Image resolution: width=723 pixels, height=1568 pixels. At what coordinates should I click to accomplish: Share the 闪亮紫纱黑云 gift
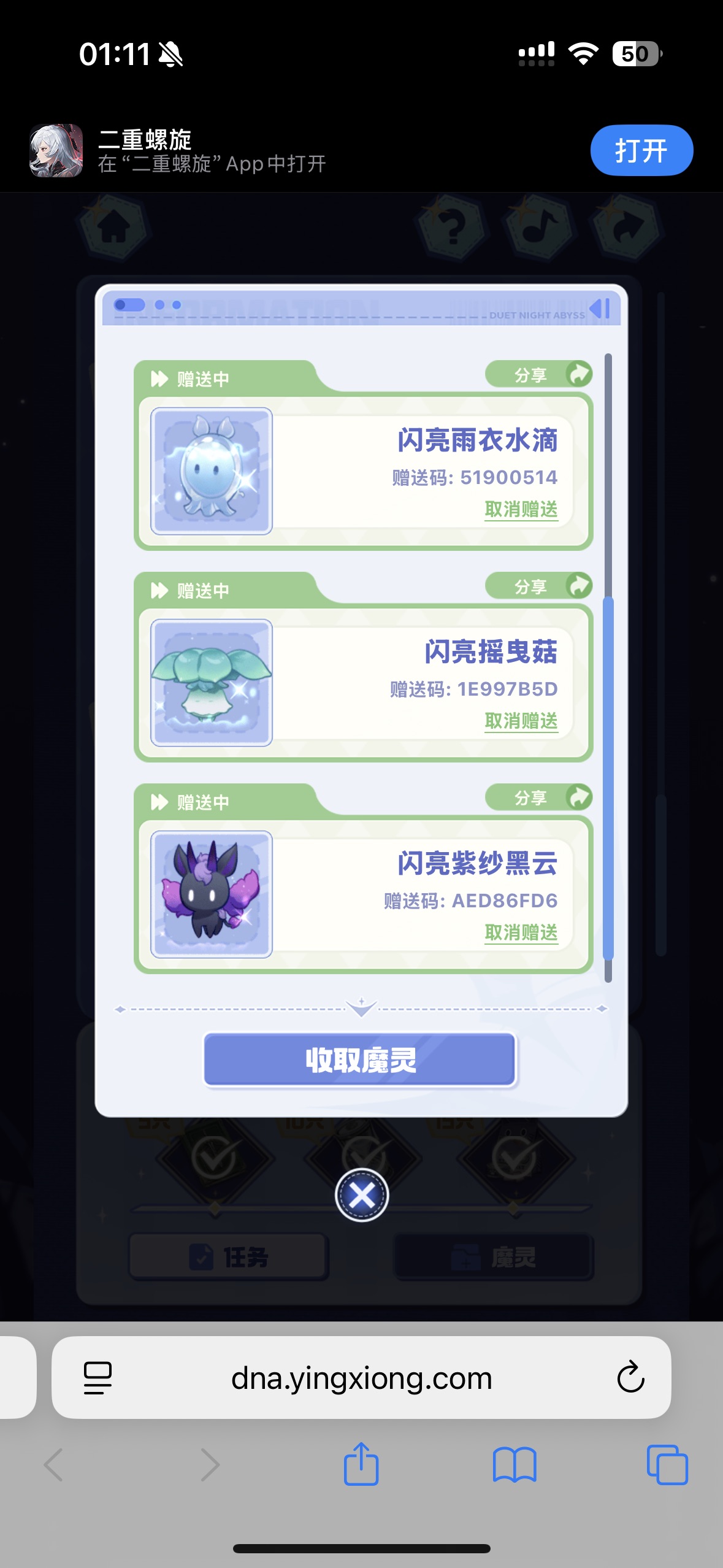point(538,797)
